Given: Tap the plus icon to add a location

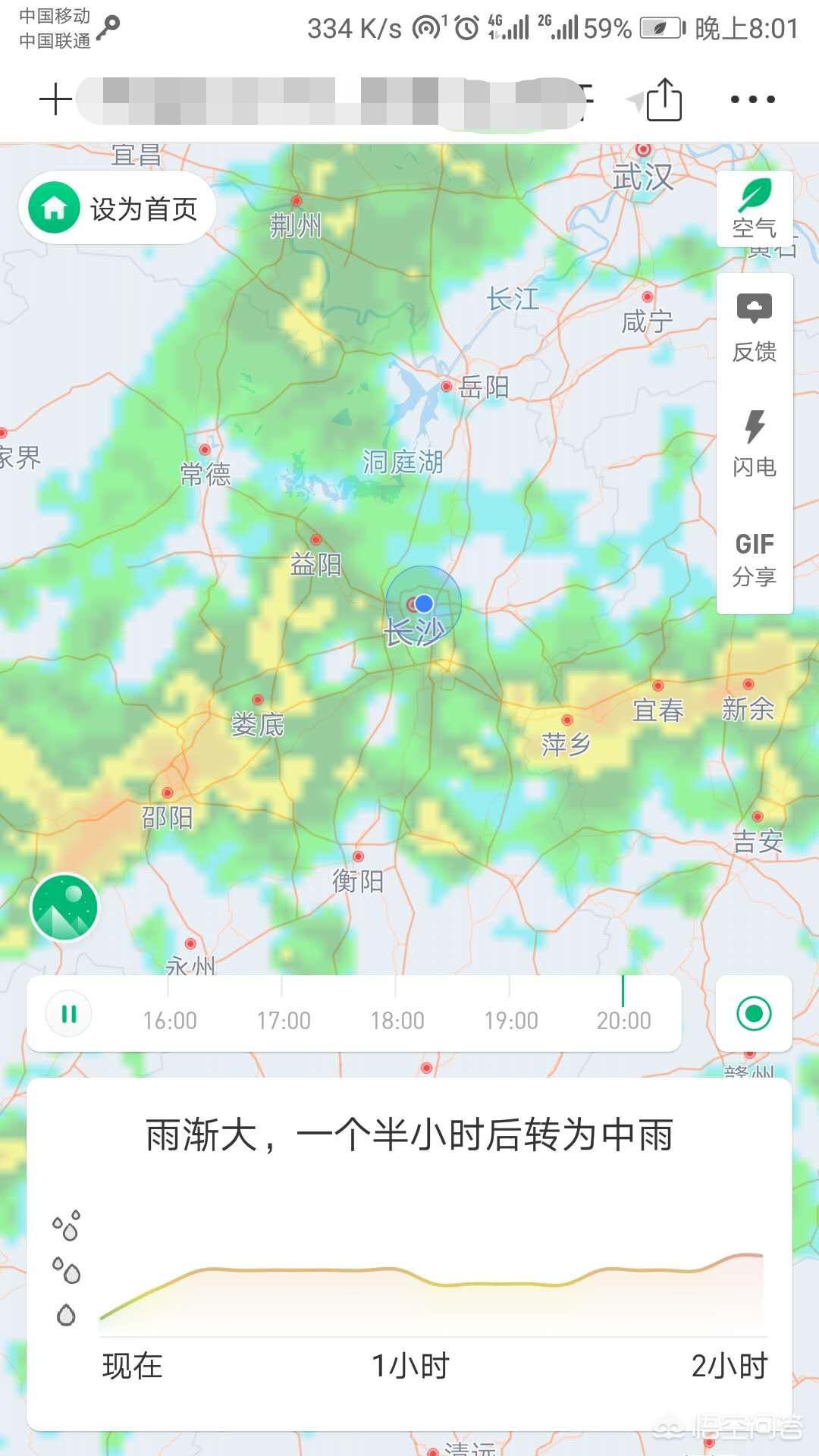Looking at the screenshot, I should pos(55,99).
